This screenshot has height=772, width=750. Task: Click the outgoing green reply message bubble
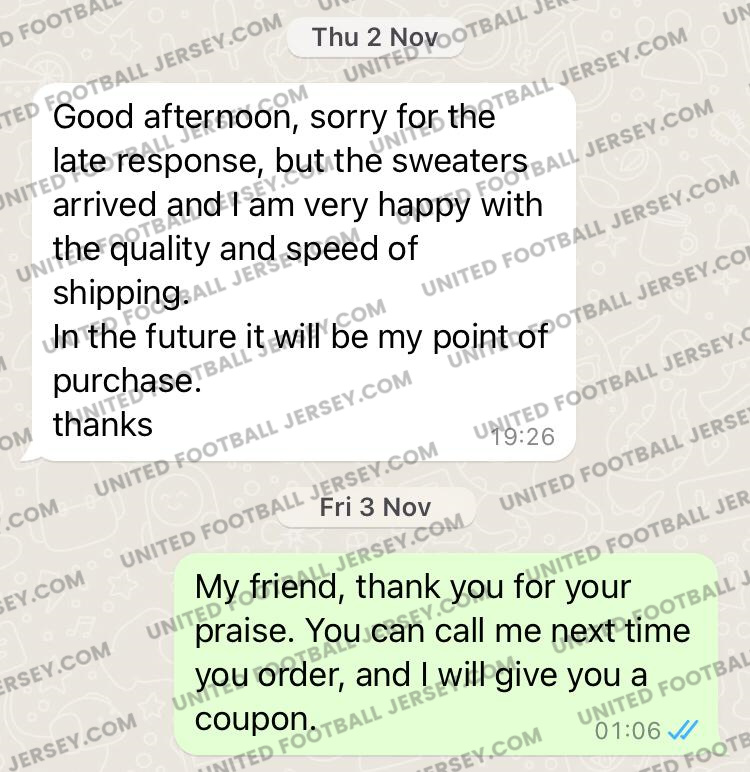point(450,650)
